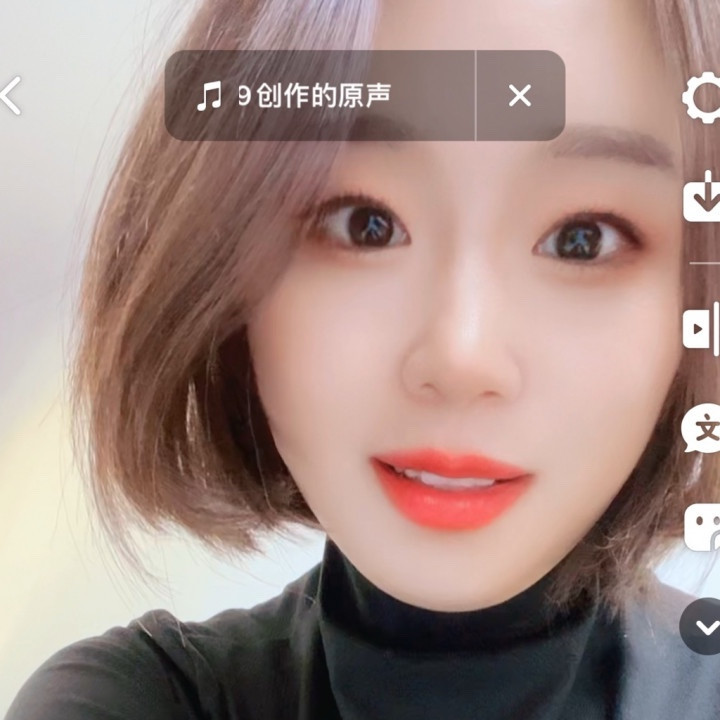Remove the selected sound with X
This screenshot has height=720, width=720.
[520, 96]
